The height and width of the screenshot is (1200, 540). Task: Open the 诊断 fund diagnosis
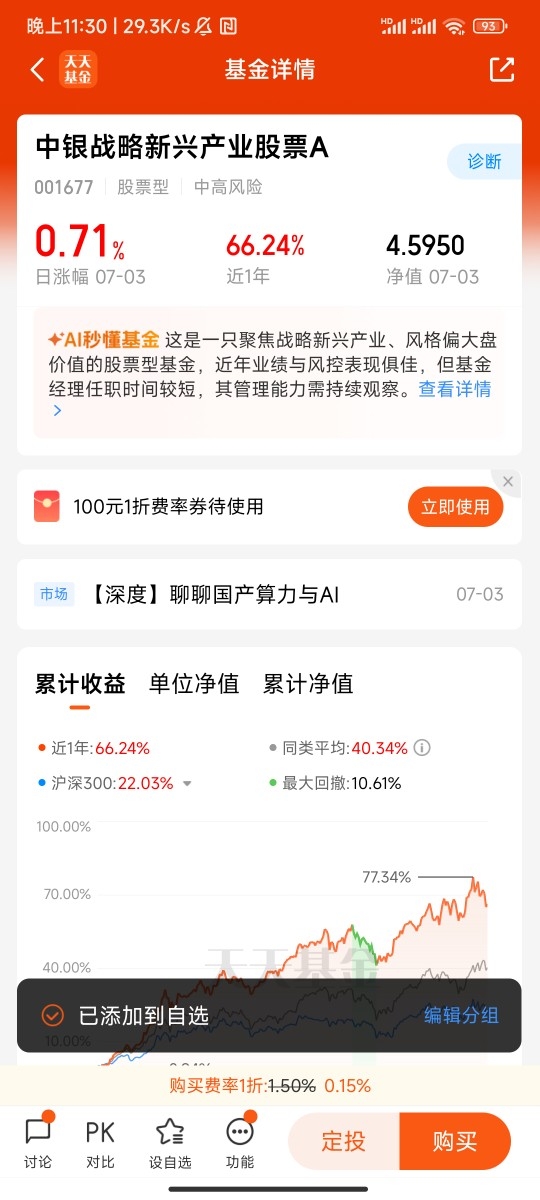point(484,161)
